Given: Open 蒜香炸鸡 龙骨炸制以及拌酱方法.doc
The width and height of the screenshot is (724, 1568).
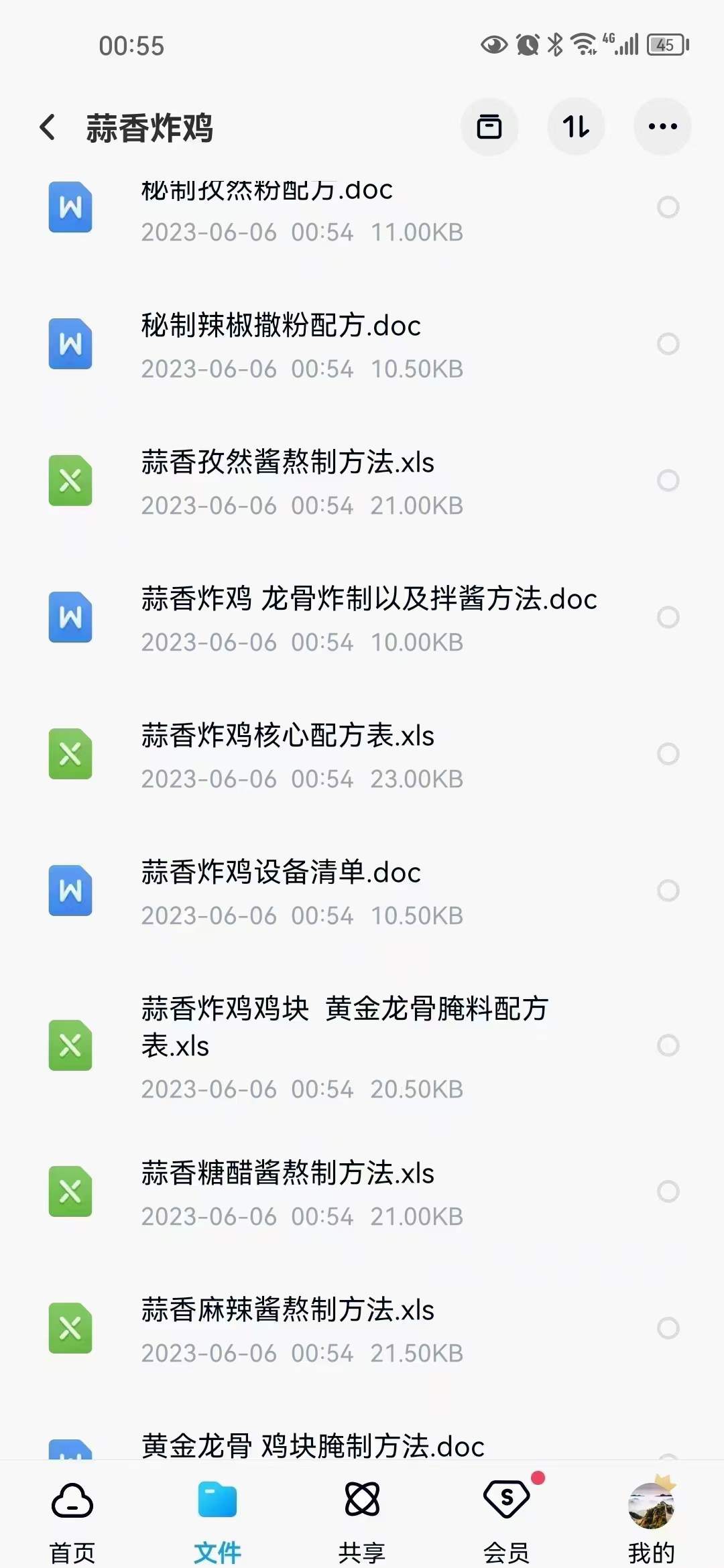Looking at the screenshot, I should (x=369, y=601).
